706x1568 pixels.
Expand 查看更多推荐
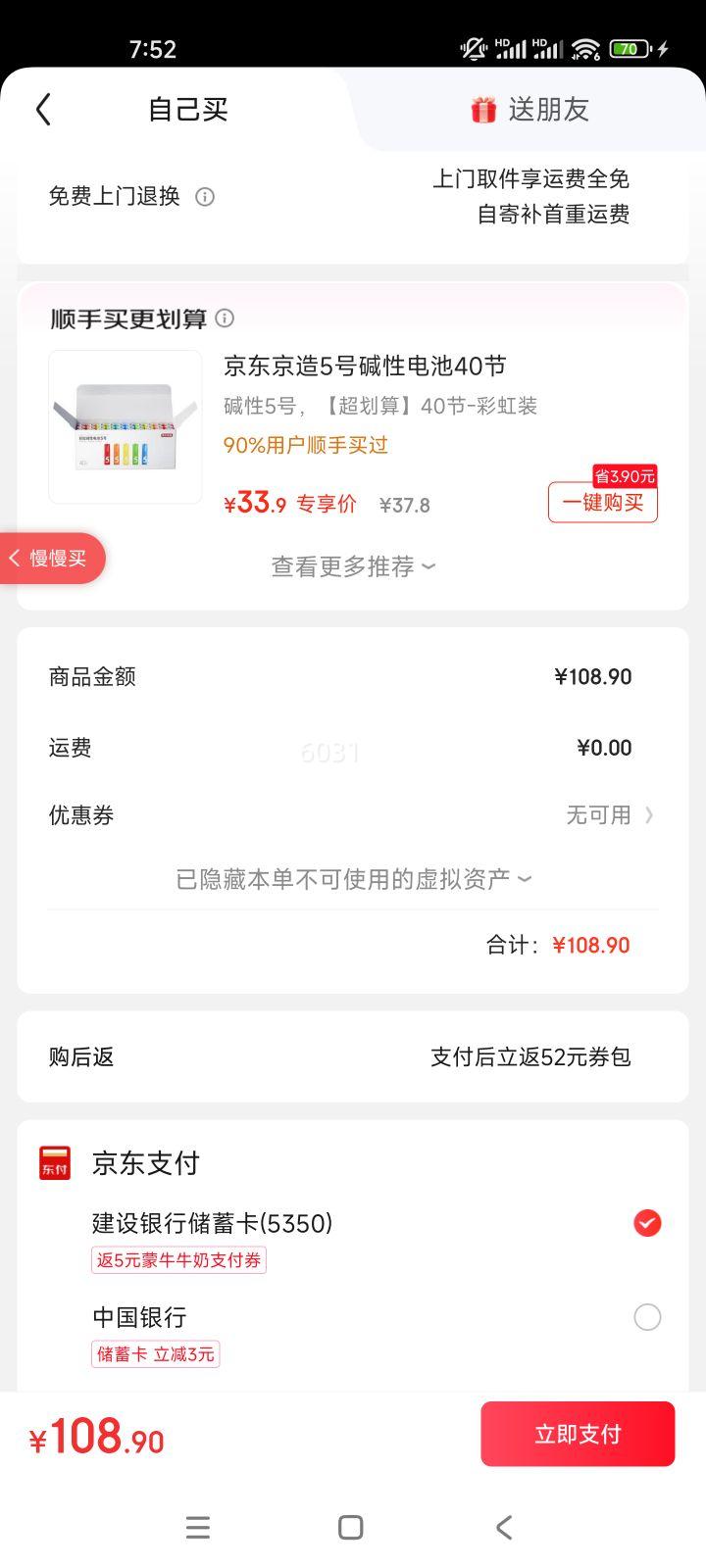pyautogui.click(x=353, y=566)
